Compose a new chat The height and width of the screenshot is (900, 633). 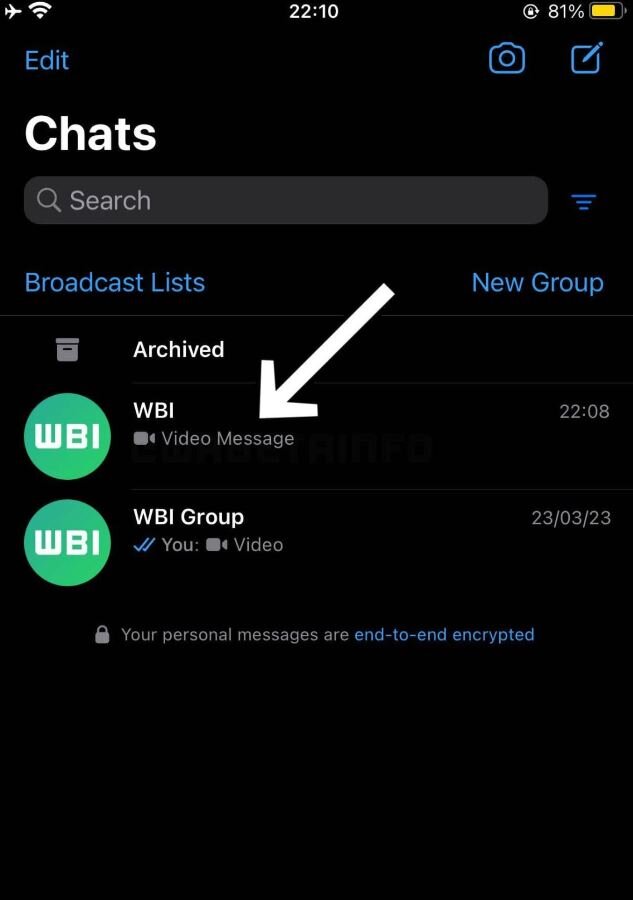coord(587,59)
